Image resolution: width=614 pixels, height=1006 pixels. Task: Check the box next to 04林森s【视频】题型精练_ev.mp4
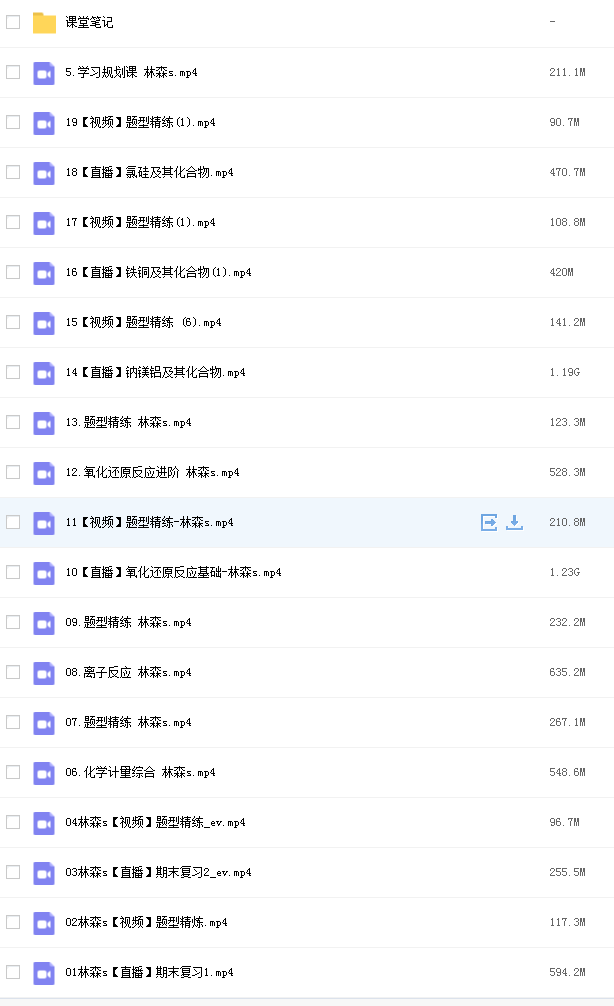tap(13, 822)
